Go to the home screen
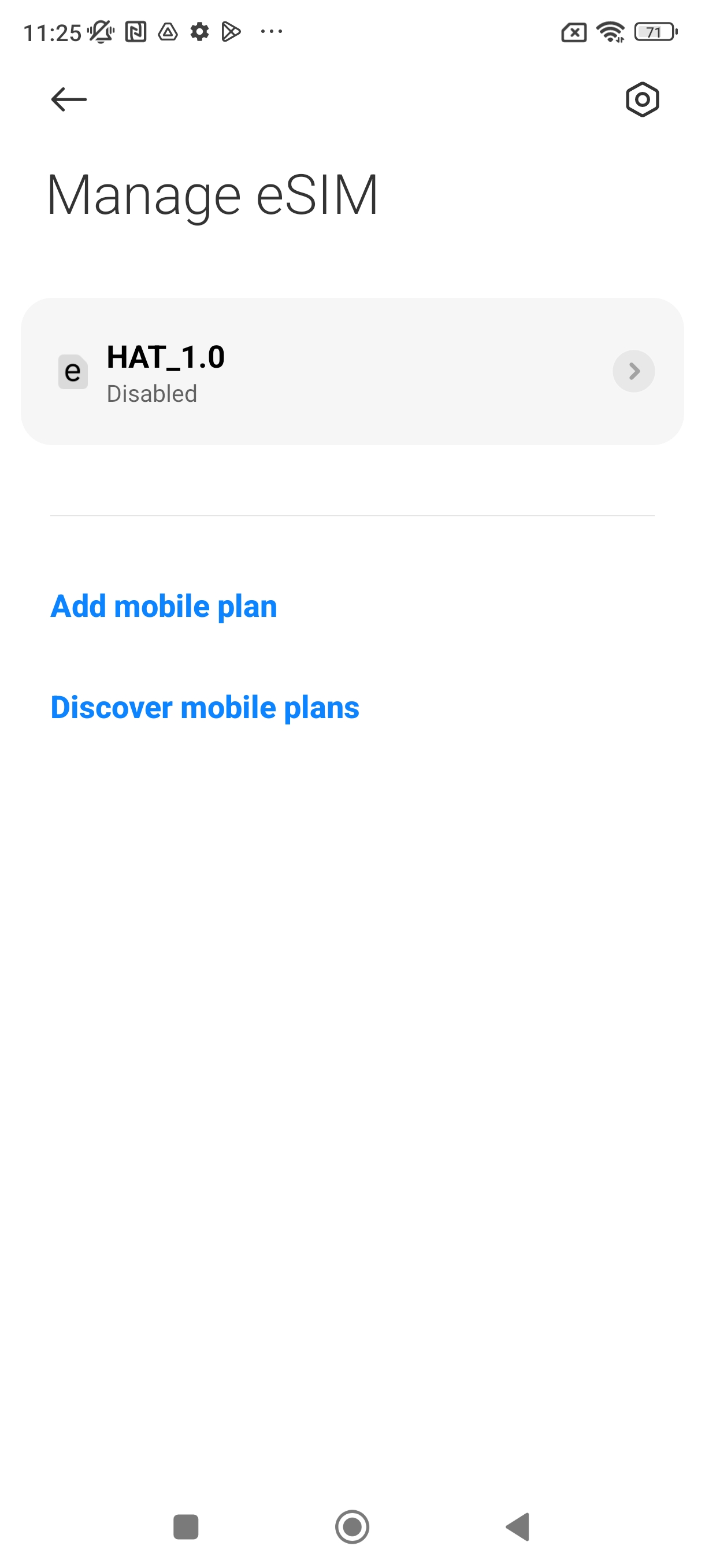 (351, 1526)
